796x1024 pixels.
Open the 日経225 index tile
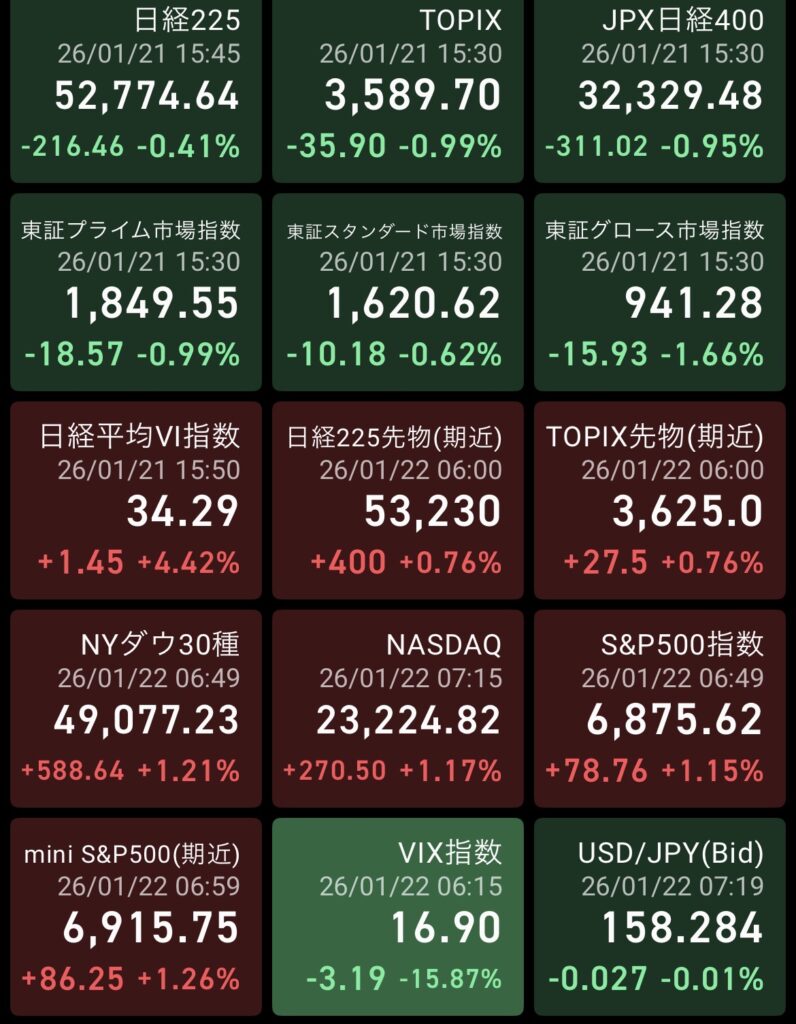136,90
